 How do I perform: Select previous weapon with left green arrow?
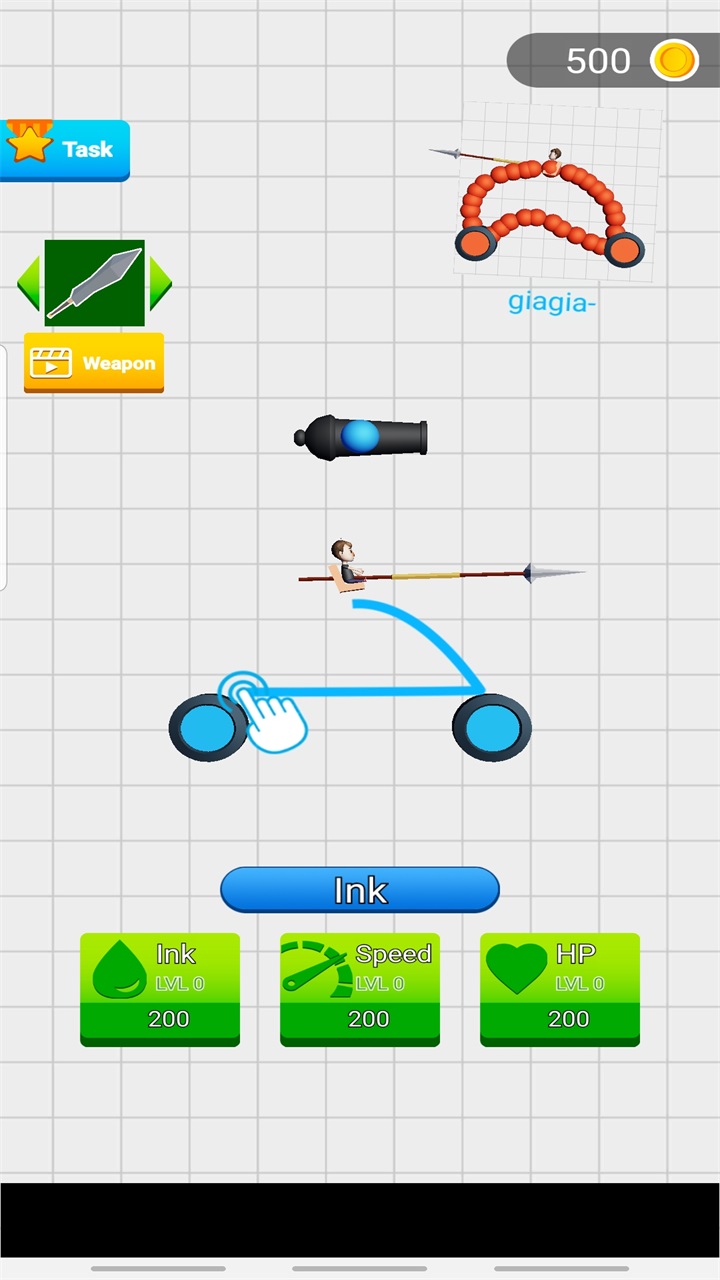click(29, 283)
